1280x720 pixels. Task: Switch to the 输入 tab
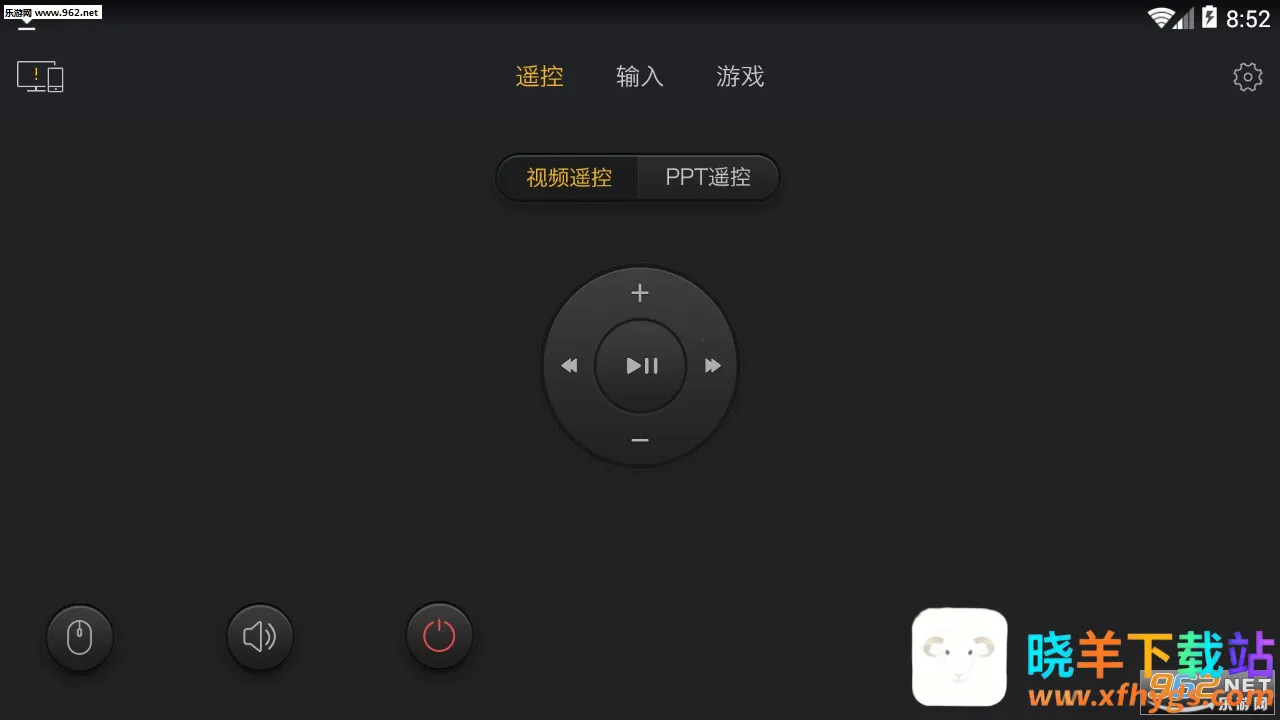coord(640,77)
